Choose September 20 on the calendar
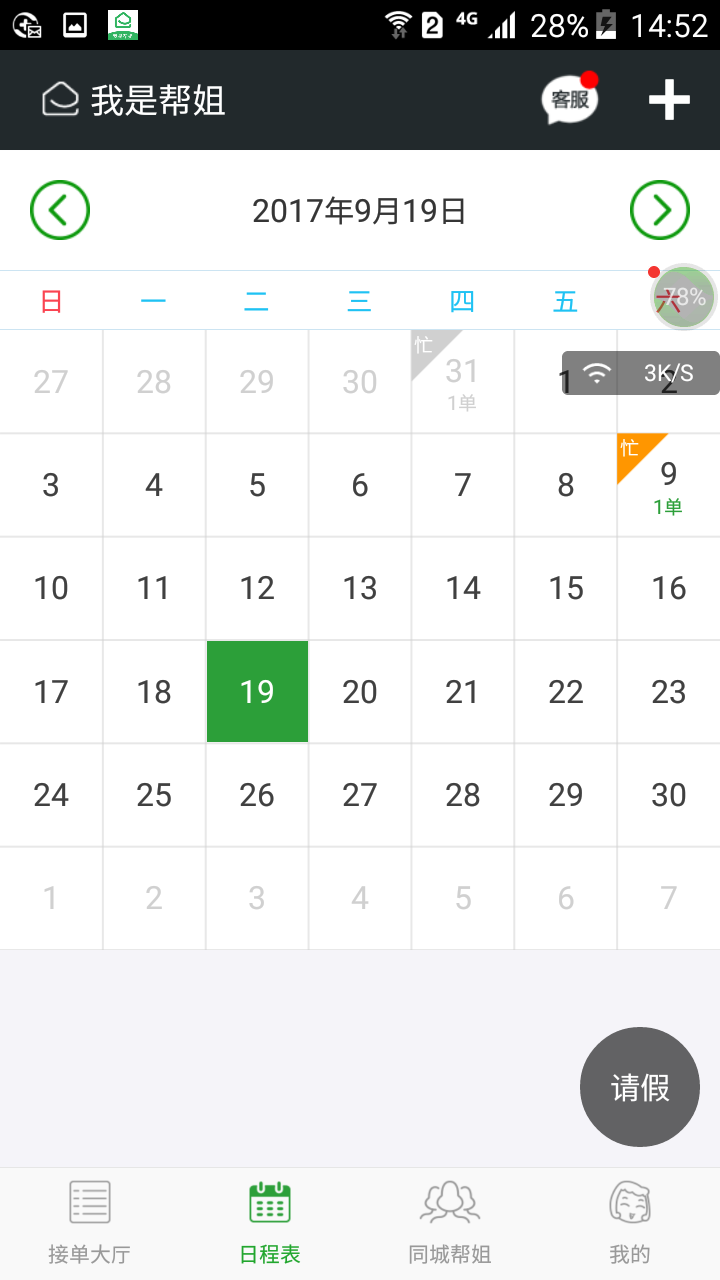The height and width of the screenshot is (1280, 720). click(x=360, y=692)
